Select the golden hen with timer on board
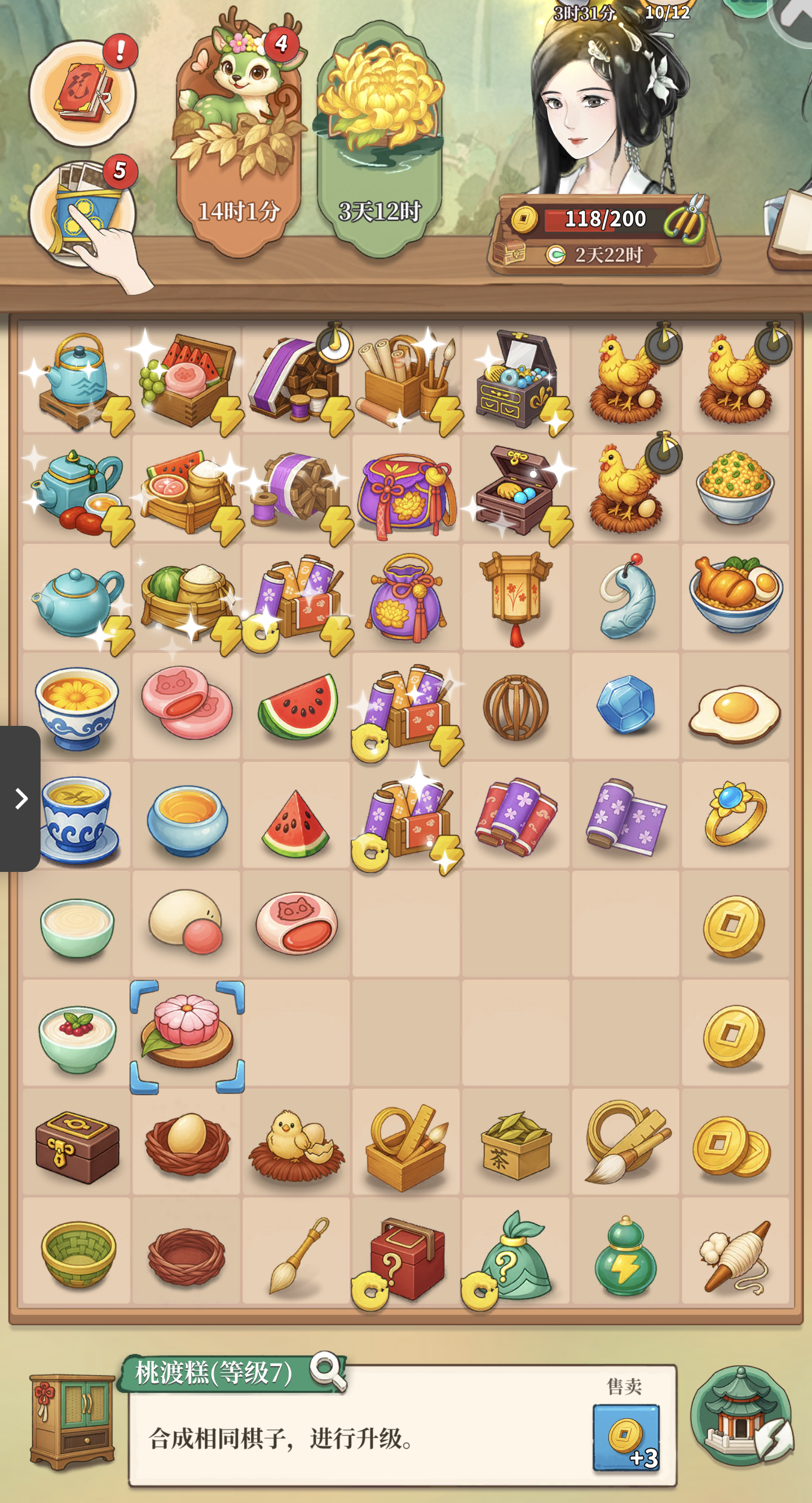 (x=625, y=379)
